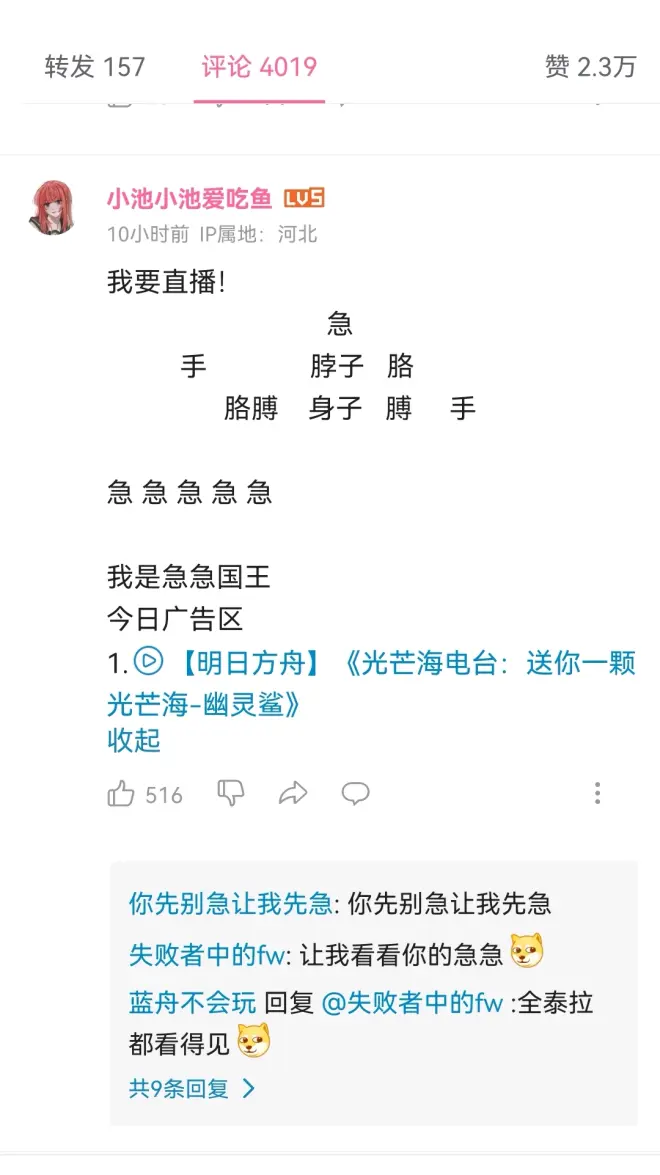Open replier 失败者中的fw's profile
Screen dimensions: 660x1175
(x=208, y=954)
